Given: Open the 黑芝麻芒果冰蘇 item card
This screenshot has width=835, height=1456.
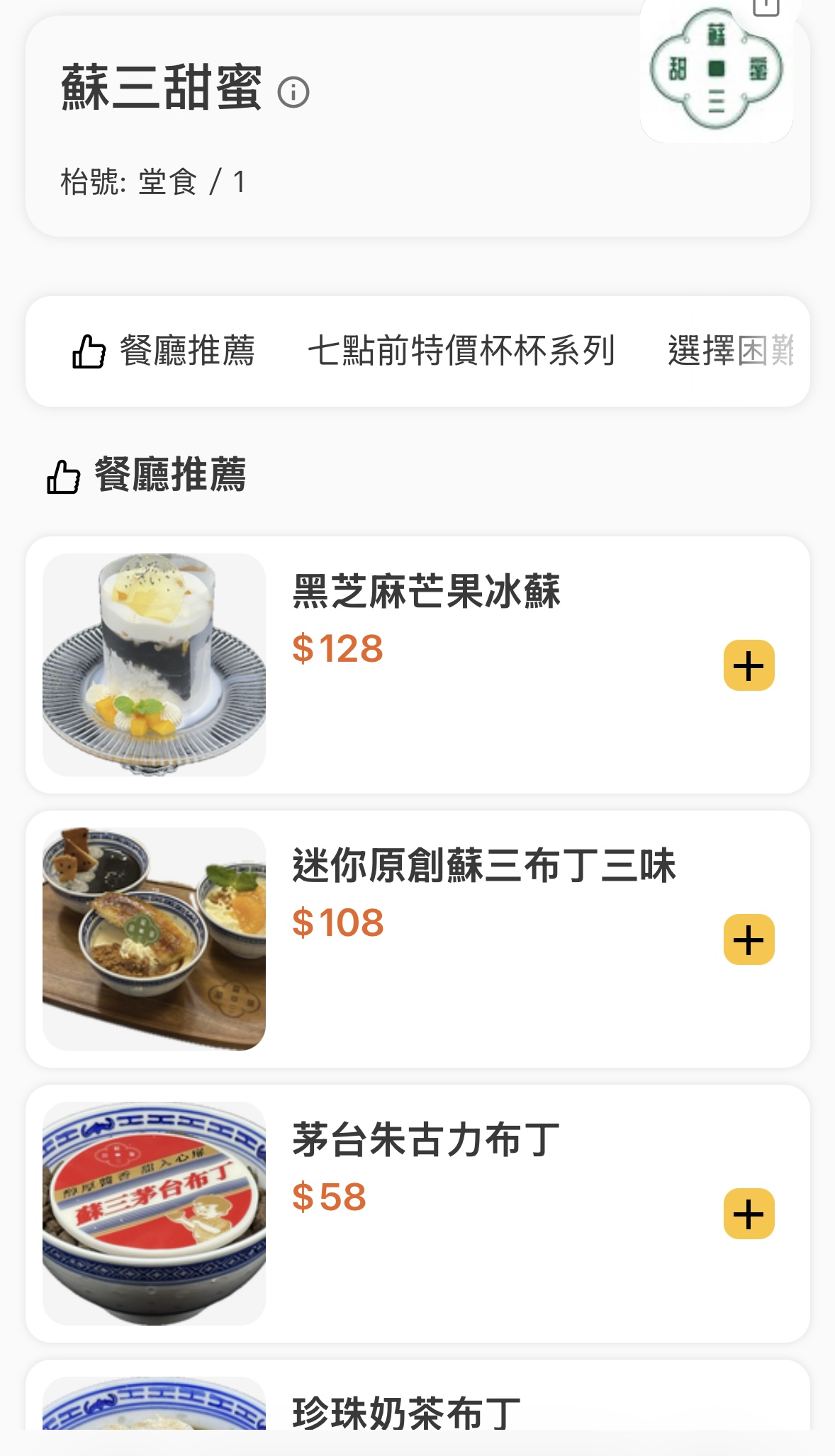Looking at the screenshot, I should pos(425,592).
